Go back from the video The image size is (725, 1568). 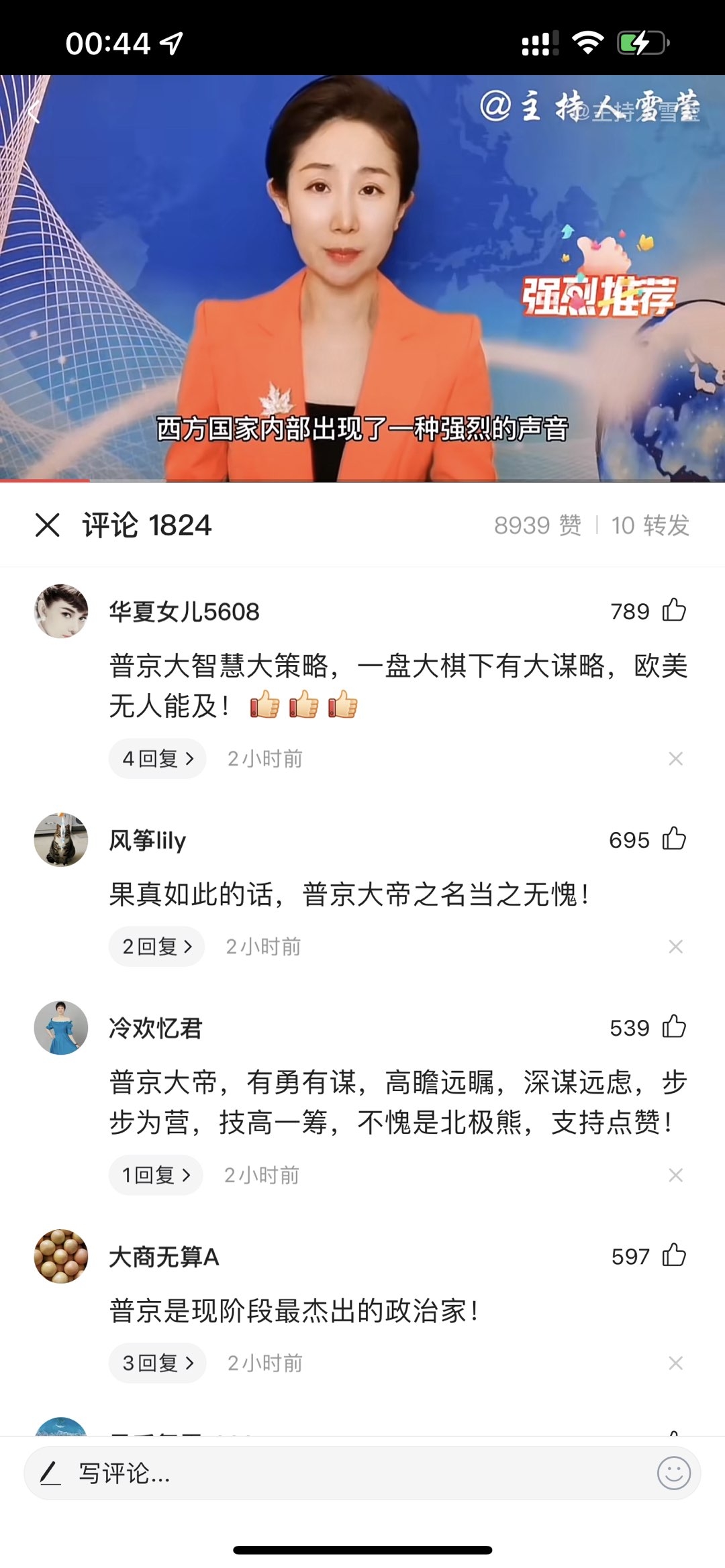[x=34, y=111]
